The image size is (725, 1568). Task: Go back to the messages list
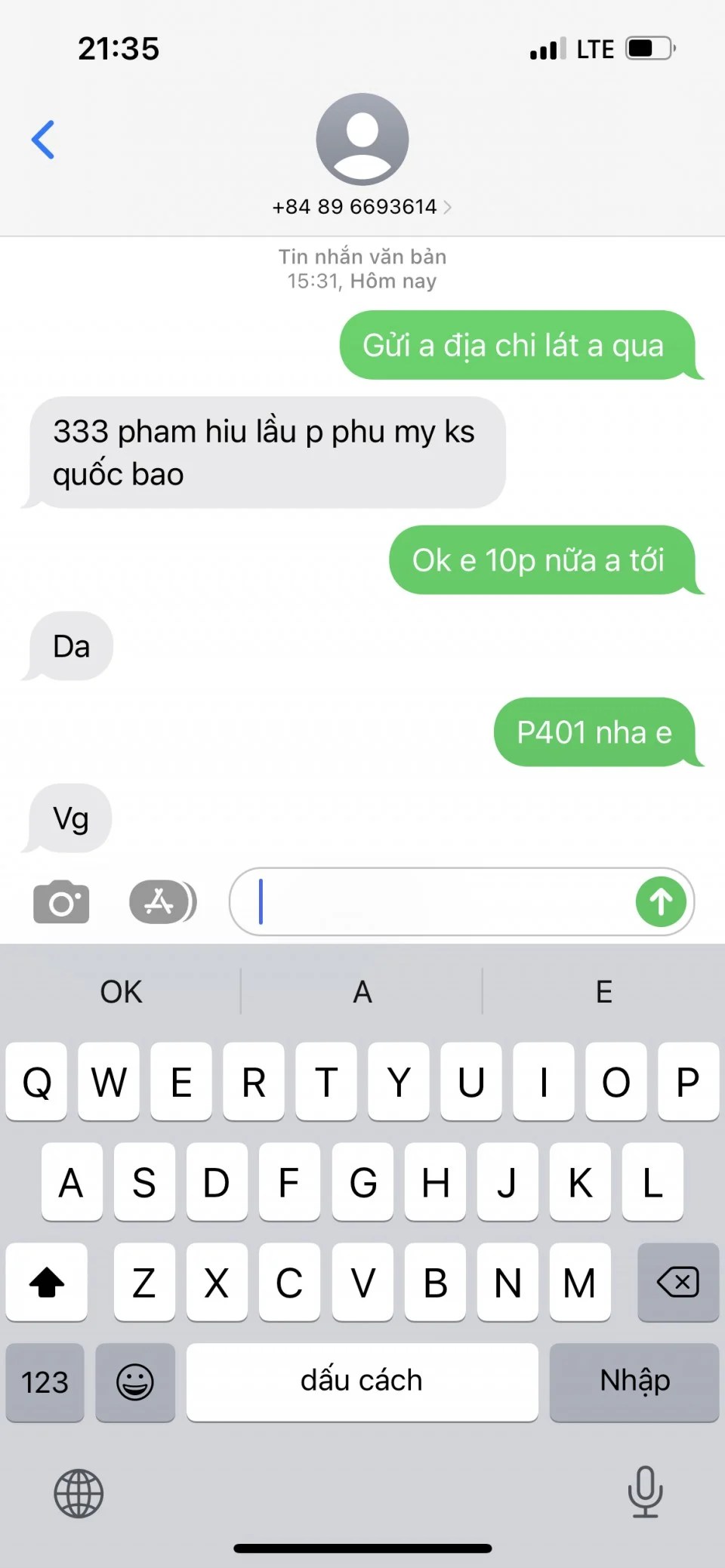[x=43, y=140]
